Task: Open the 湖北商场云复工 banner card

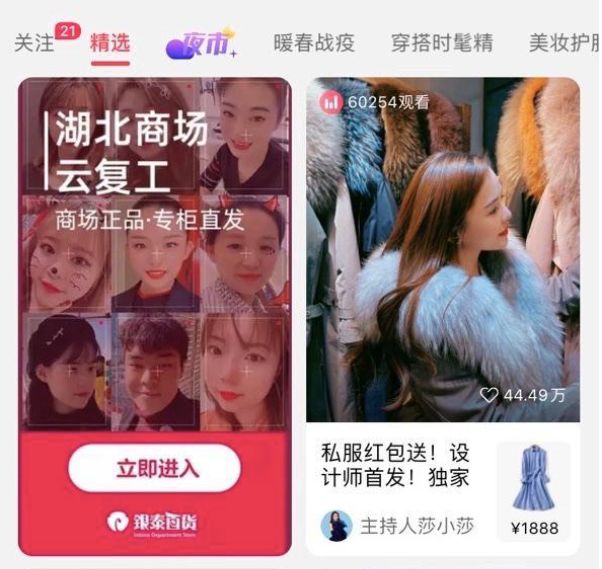Action: [x=154, y=250]
